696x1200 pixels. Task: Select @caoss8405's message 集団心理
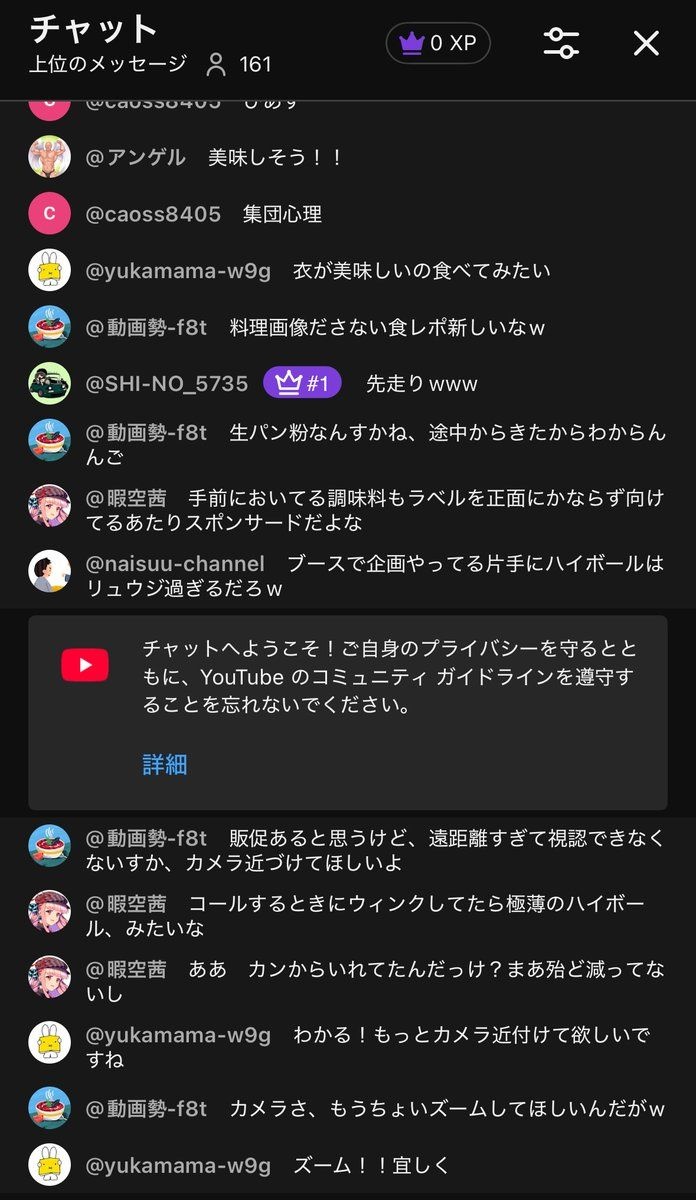pyautogui.click(x=348, y=214)
